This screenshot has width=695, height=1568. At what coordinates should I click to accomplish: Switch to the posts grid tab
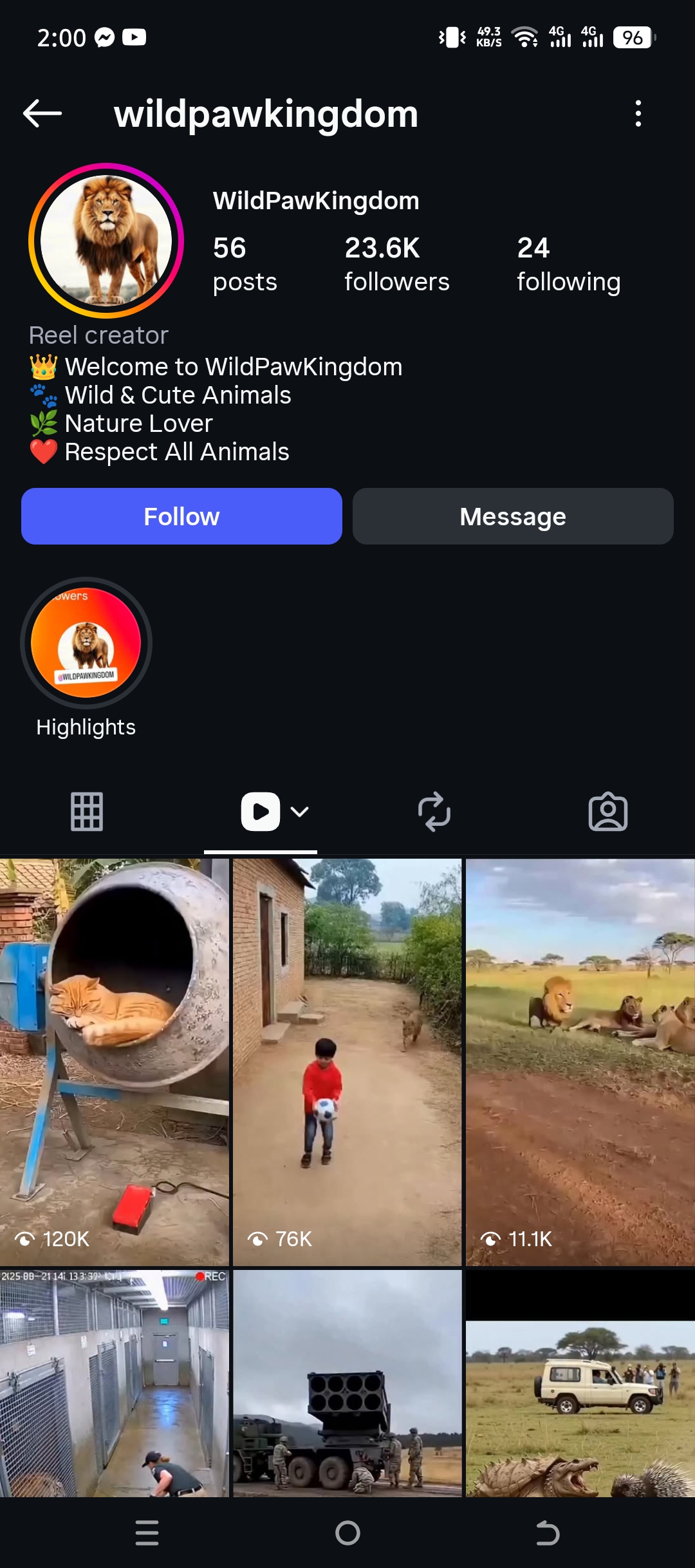point(87,811)
